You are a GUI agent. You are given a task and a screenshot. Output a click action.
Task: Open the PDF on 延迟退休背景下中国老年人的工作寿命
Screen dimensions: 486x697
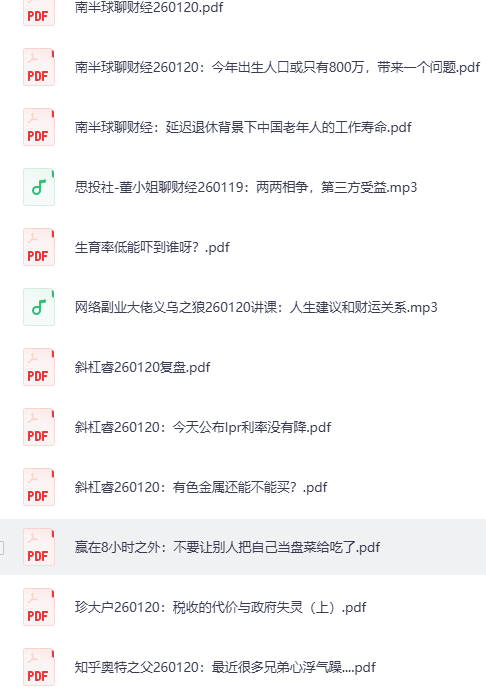pyautogui.click(x=243, y=128)
